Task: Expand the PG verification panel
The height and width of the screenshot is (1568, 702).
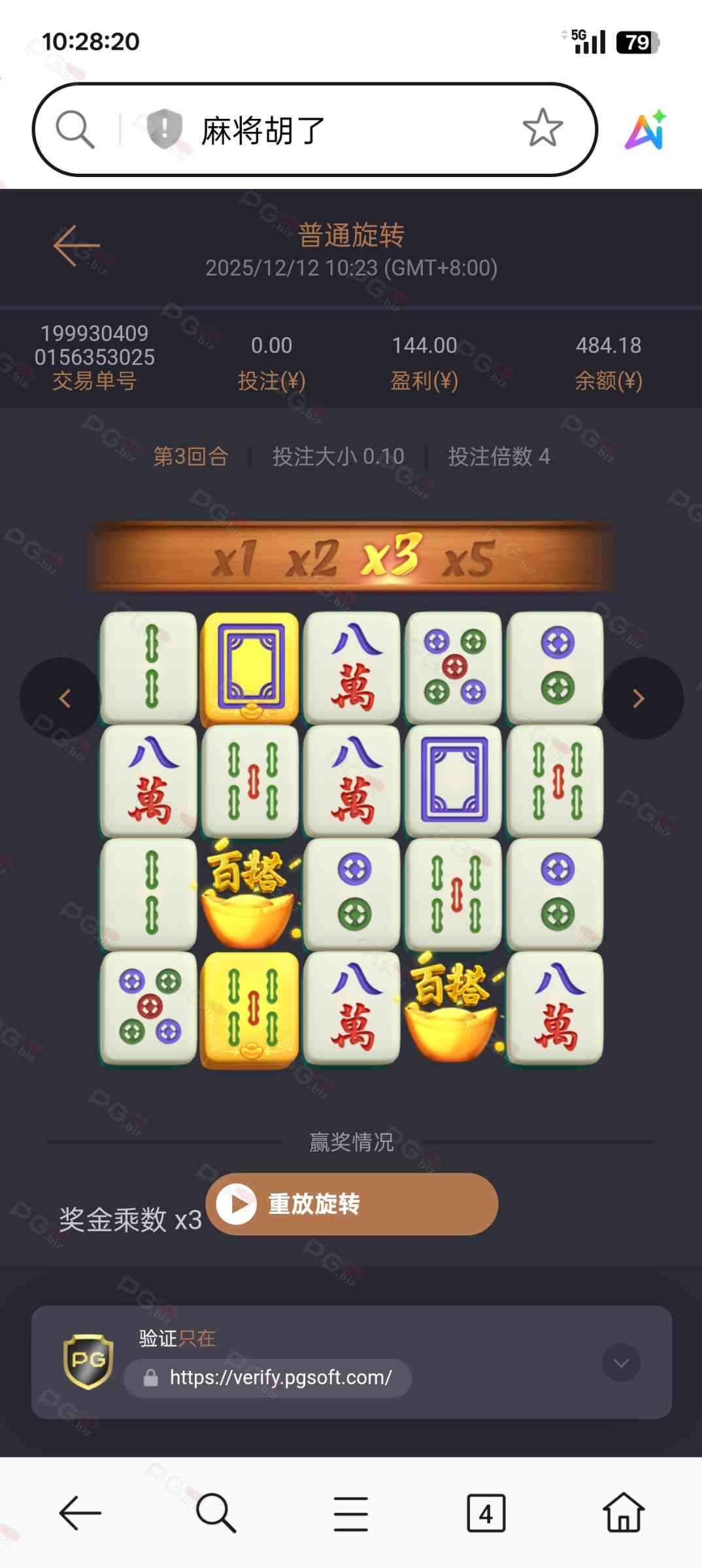Action: coord(620,1362)
